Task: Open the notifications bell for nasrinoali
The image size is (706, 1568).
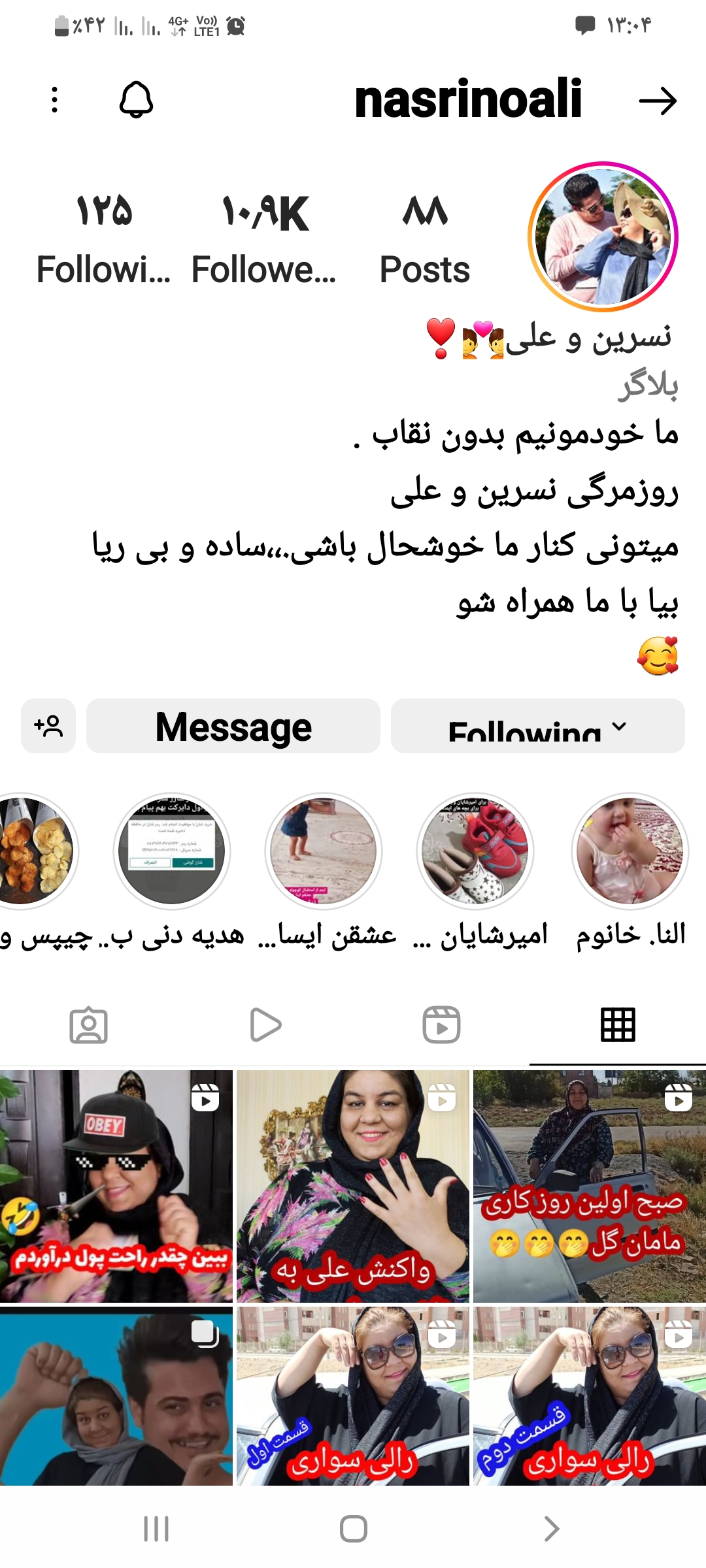Action: [x=136, y=100]
